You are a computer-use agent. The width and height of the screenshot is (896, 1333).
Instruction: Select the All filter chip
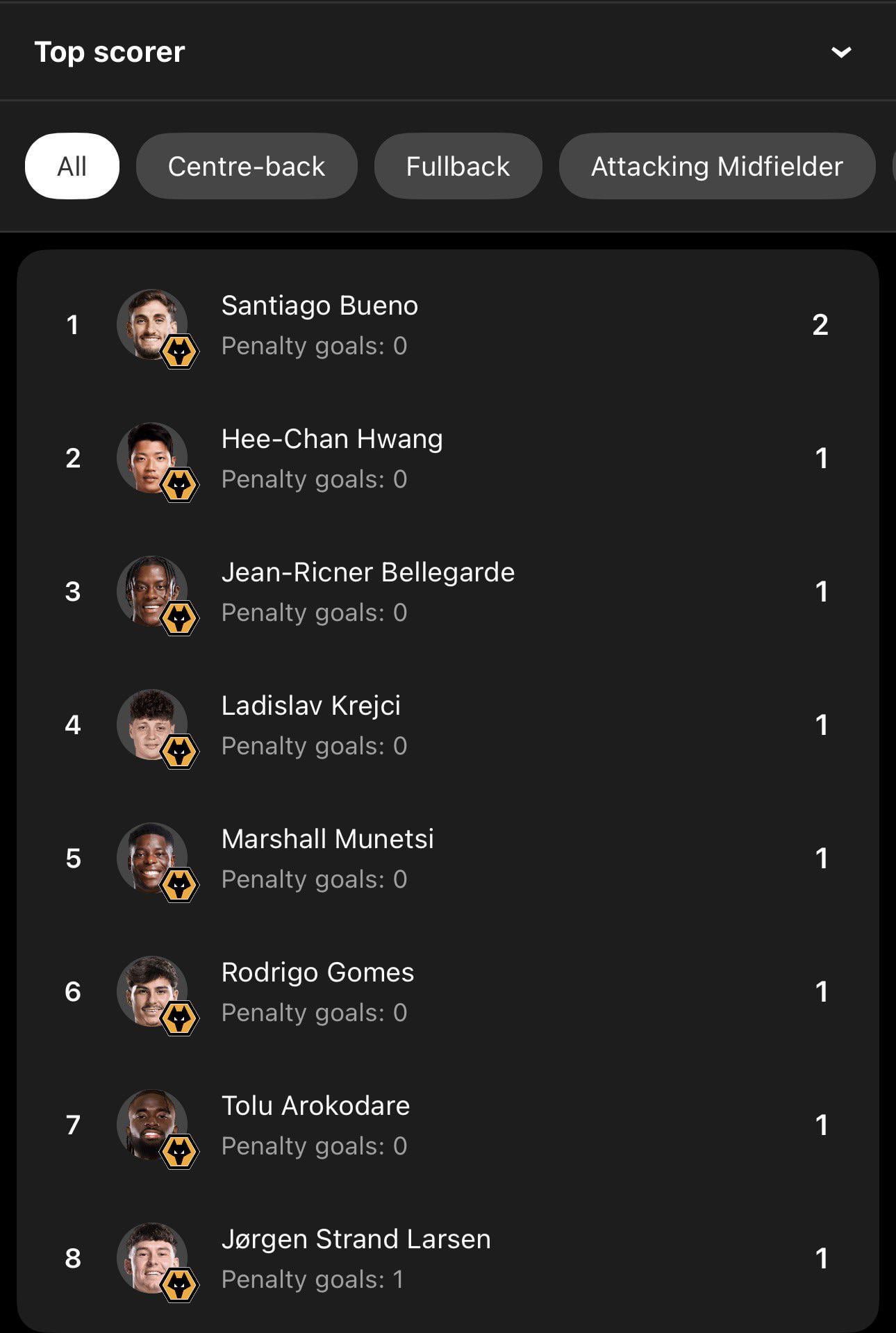pyautogui.click(x=72, y=167)
